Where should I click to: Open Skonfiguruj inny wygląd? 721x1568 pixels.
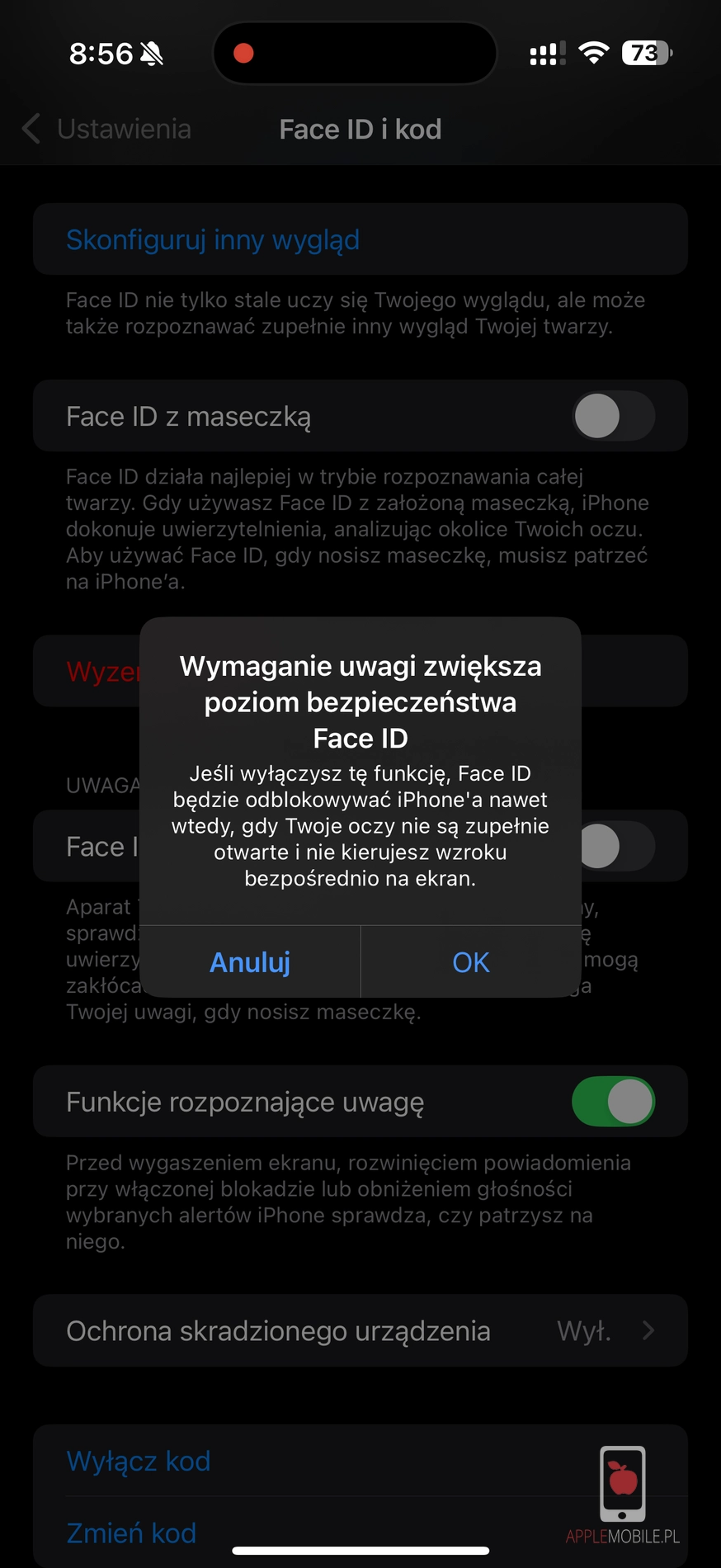coord(213,240)
